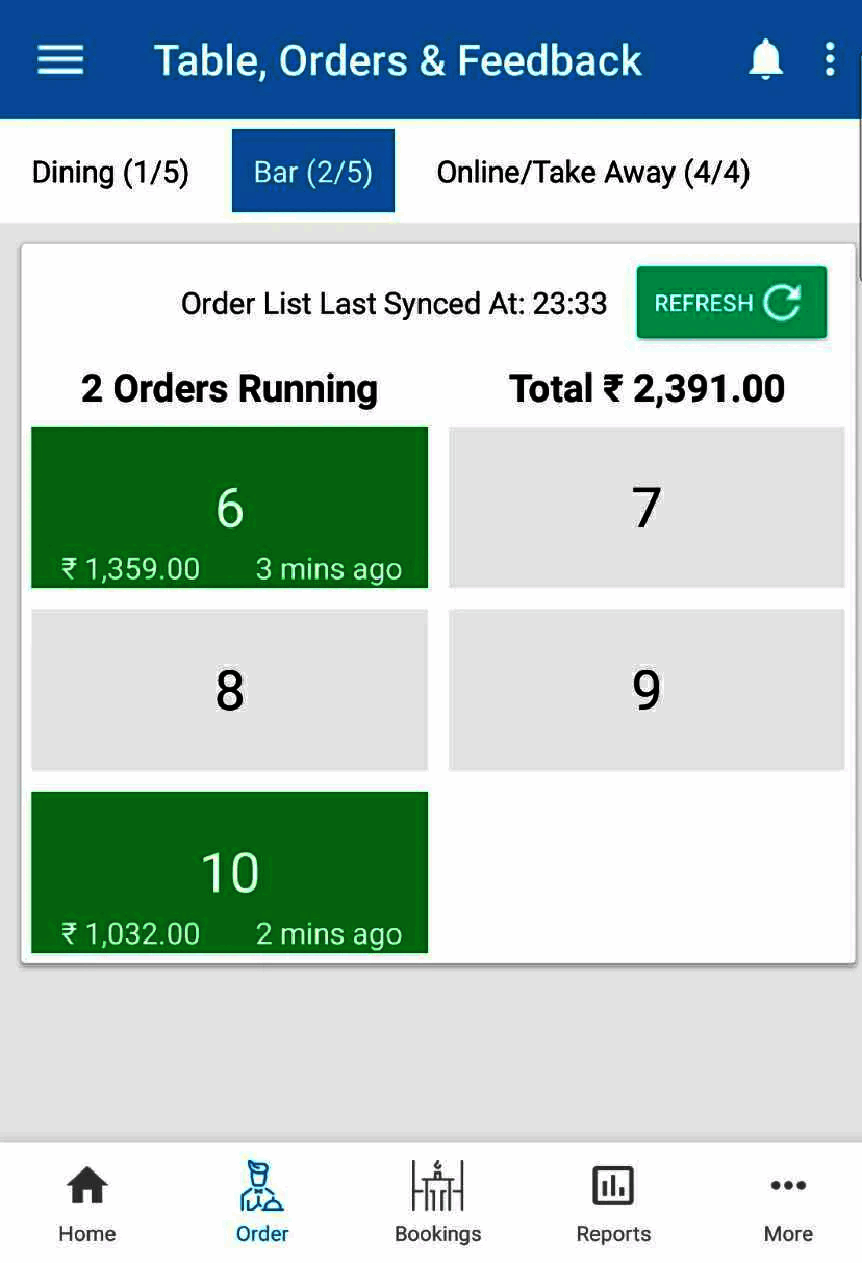This screenshot has width=862, height=1263.
Task: View running order on table 10
Action: (x=229, y=872)
